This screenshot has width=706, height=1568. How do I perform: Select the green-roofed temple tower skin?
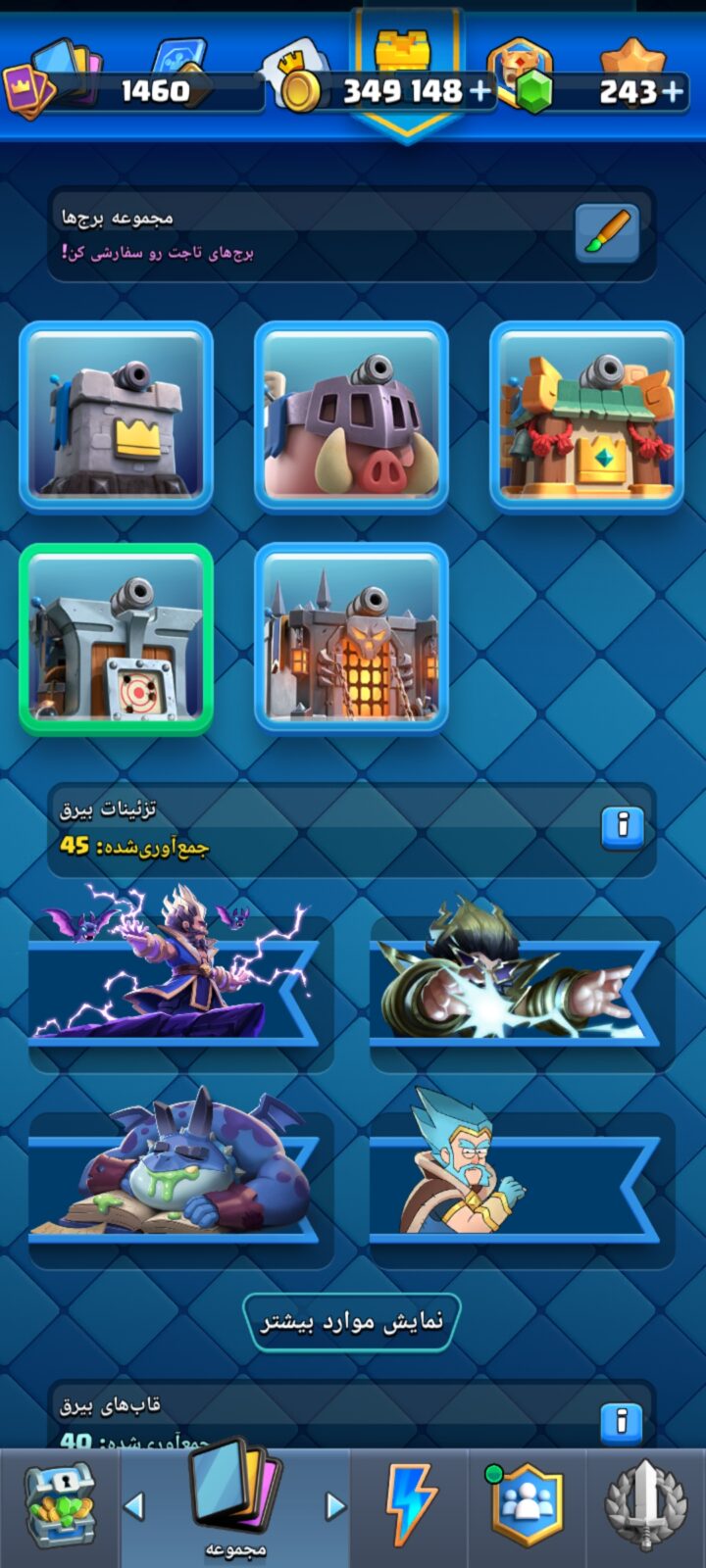tap(586, 416)
